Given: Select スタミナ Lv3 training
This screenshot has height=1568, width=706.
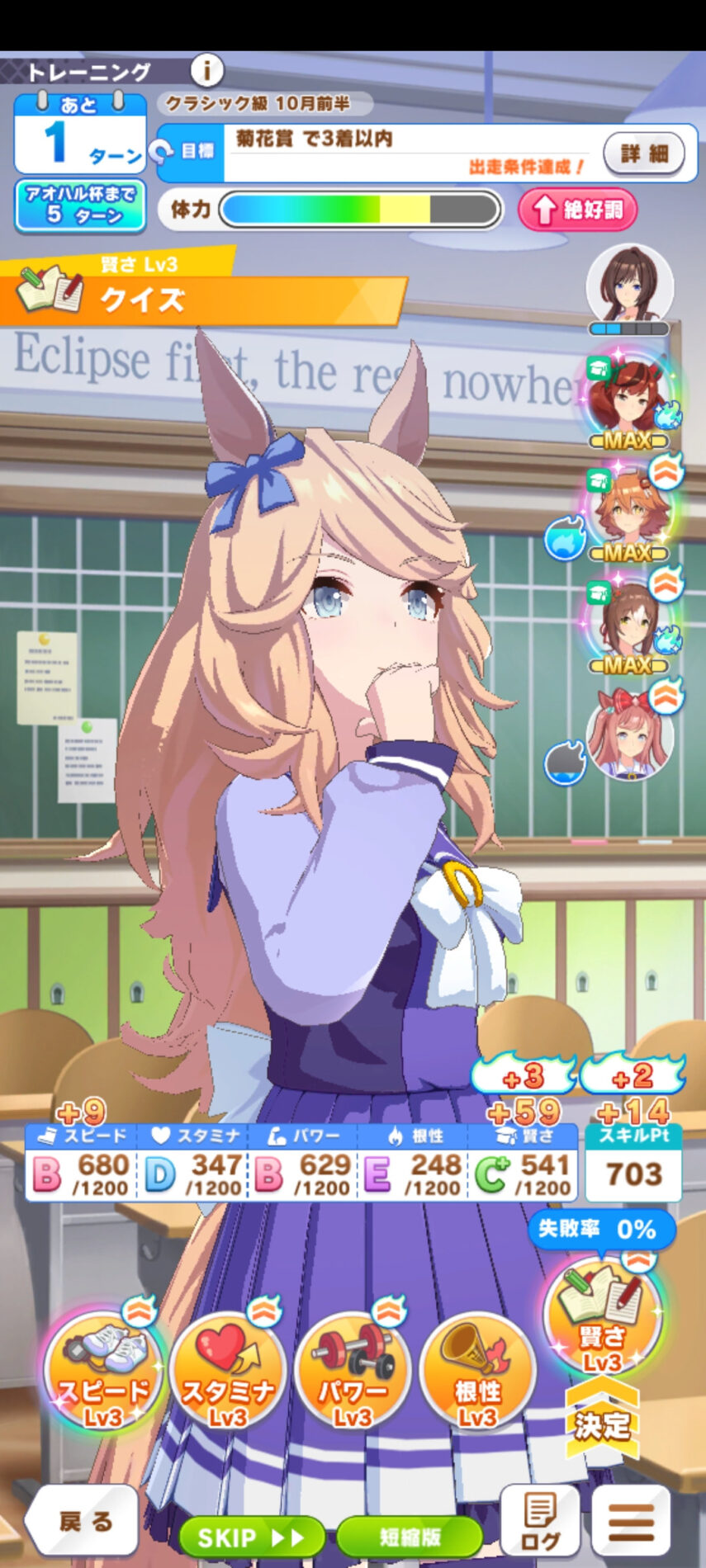Looking at the screenshot, I should coord(228,1370).
